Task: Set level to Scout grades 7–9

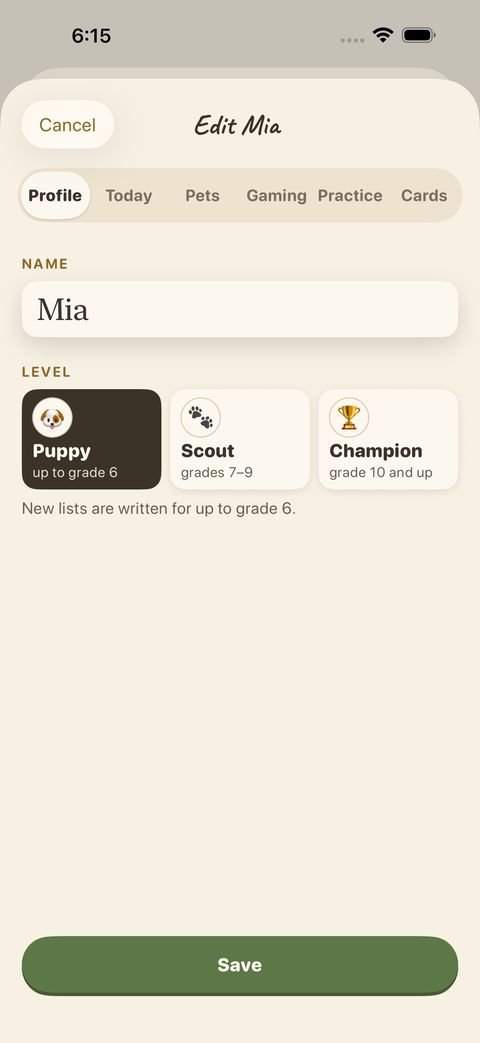Action: [x=240, y=439]
